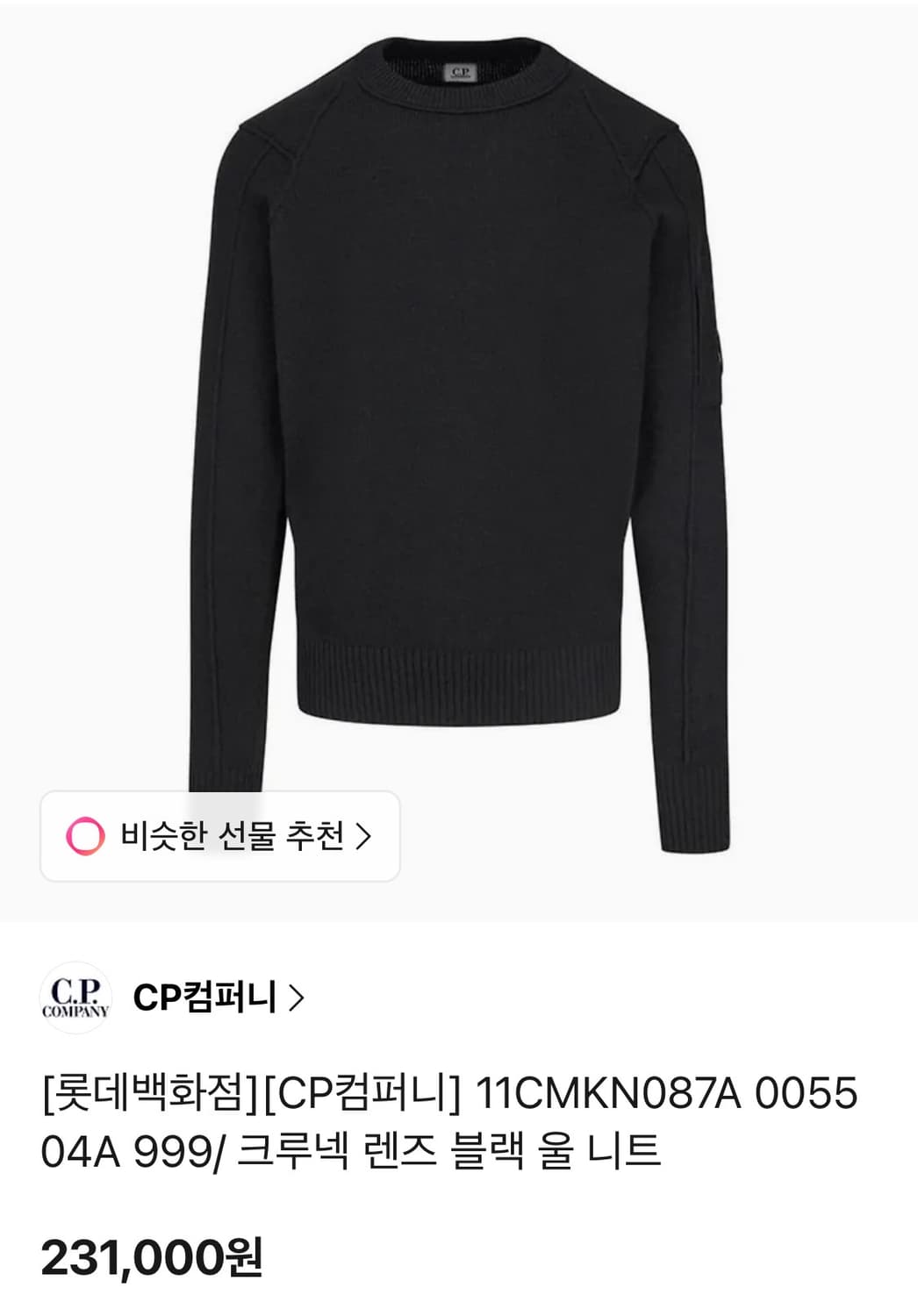Open similar gift recommendations
The height and width of the screenshot is (1316, 918).
pyautogui.click(x=219, y=836)
